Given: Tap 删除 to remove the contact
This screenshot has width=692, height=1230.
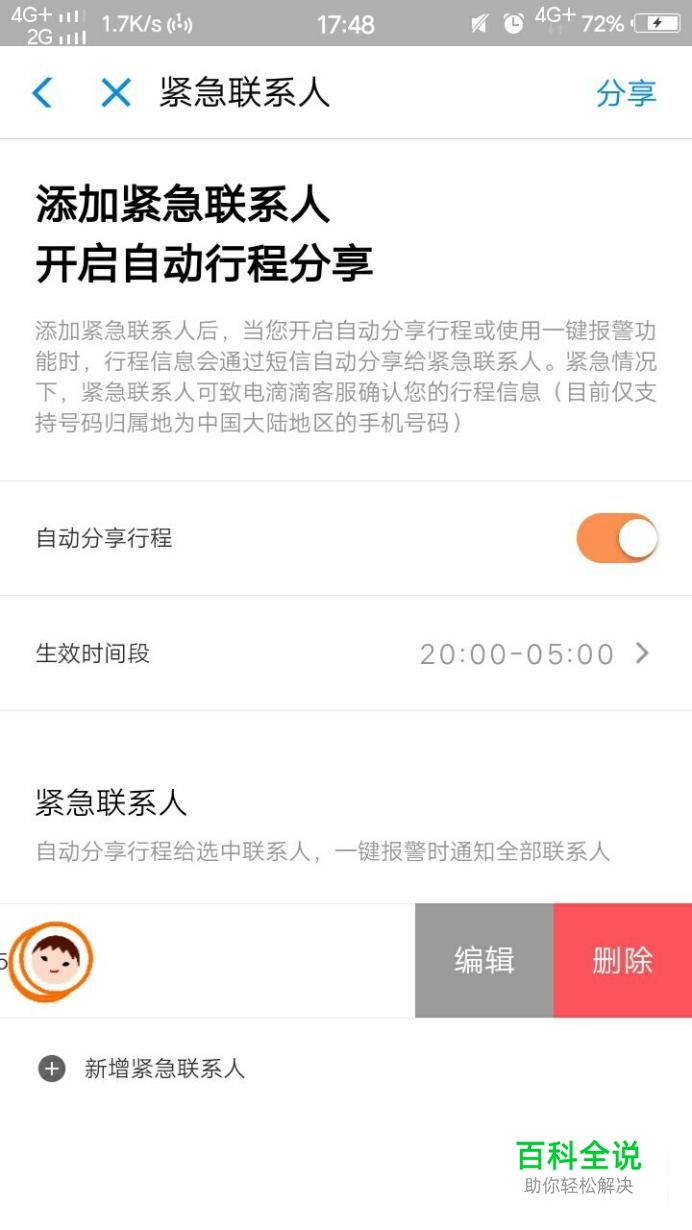Looking at the screenshot, I should (623, 961).
